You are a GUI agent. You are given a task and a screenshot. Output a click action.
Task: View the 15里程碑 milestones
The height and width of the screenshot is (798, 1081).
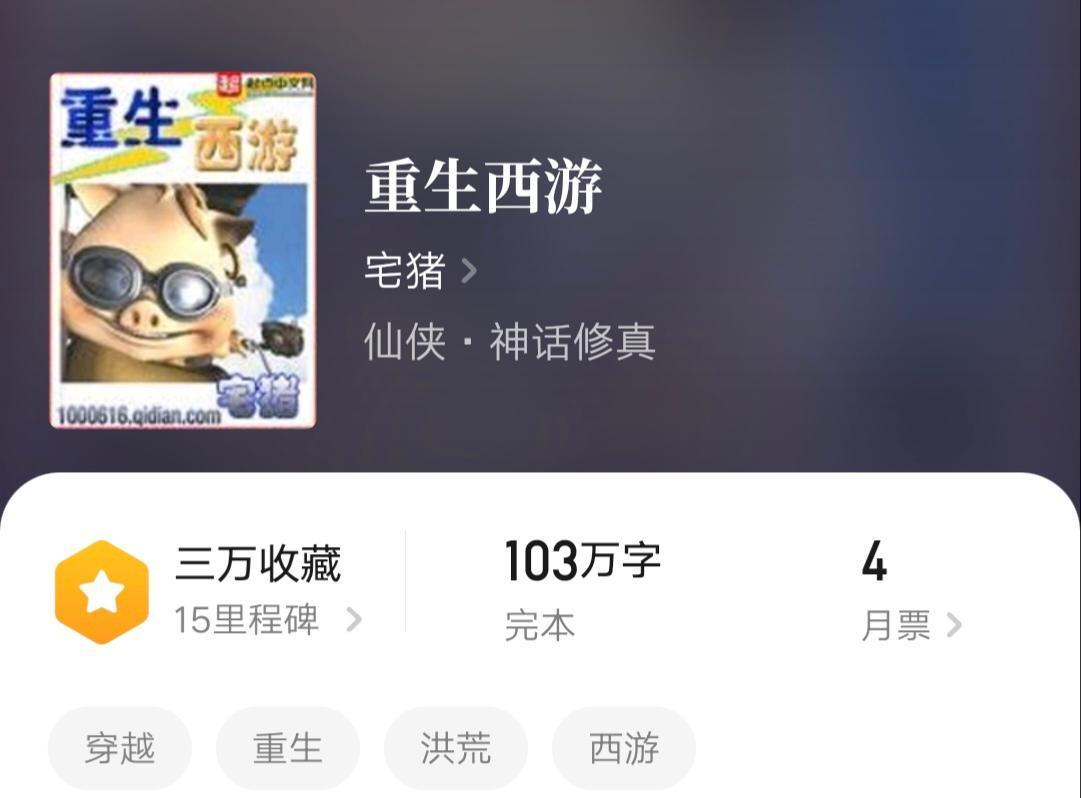click(267, 620)
